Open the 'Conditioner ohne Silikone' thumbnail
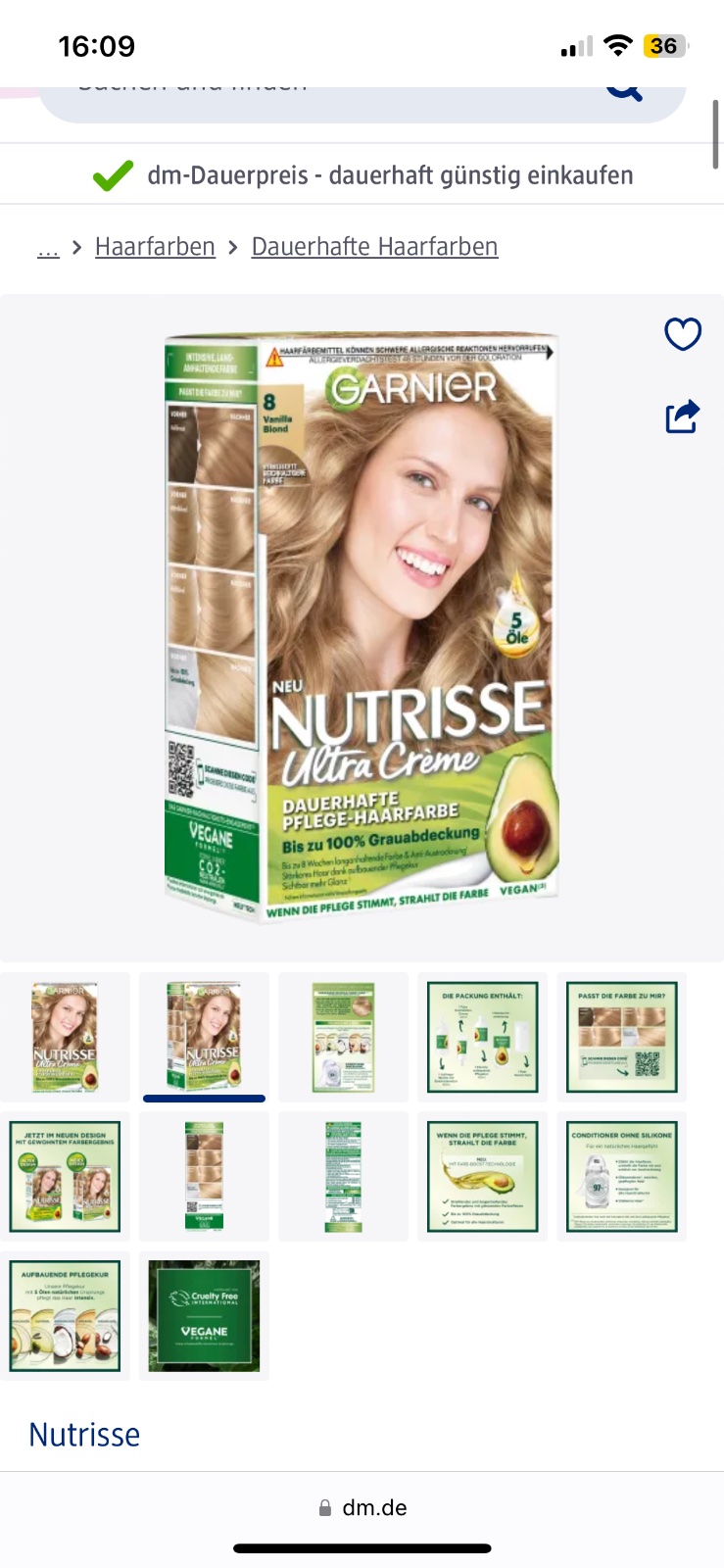Viewport: 724px width, 1568px height. [621, 1176]
